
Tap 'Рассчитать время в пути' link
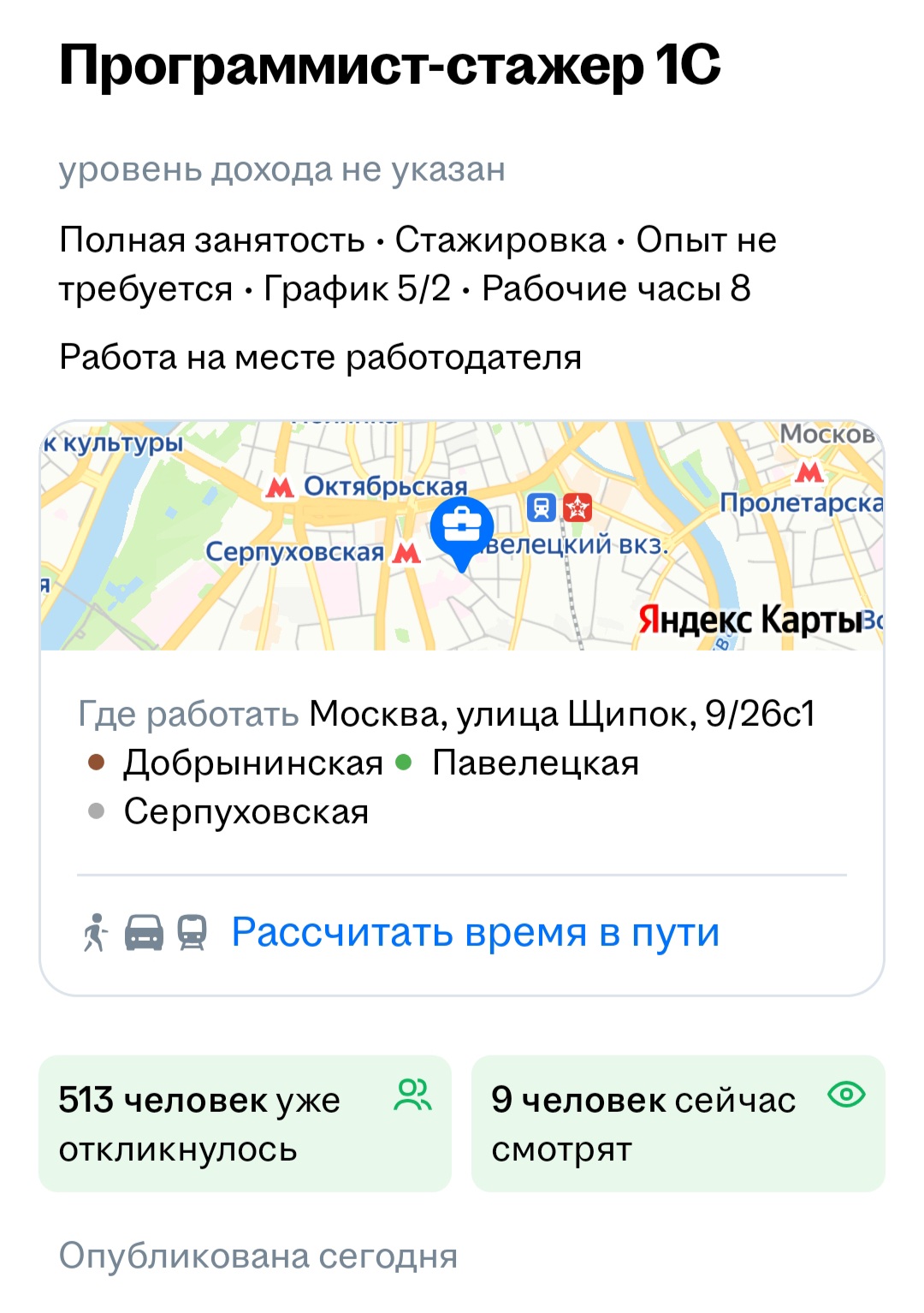coord(475,933)
